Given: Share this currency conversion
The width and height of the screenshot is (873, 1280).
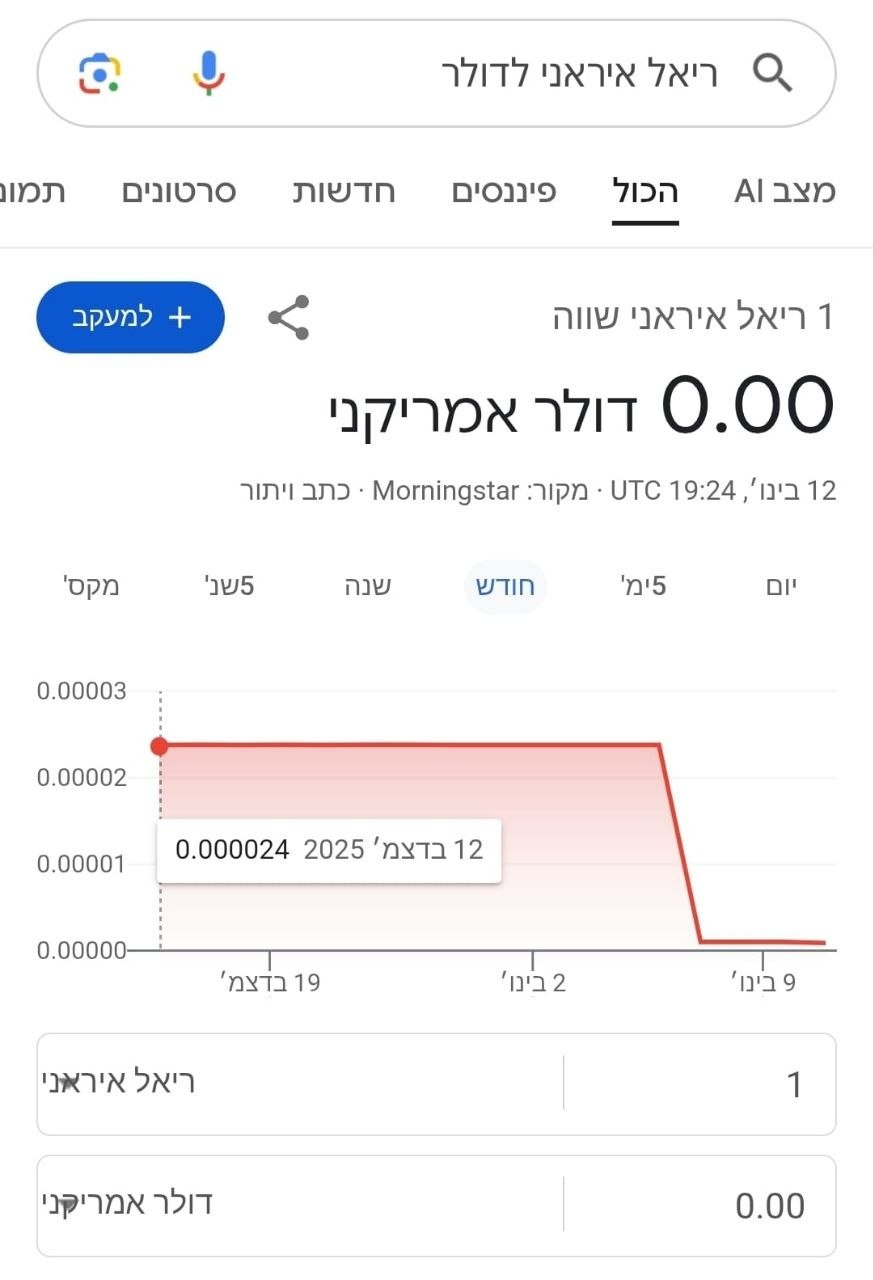Looking at the screenshot, I should pos(289,317).
